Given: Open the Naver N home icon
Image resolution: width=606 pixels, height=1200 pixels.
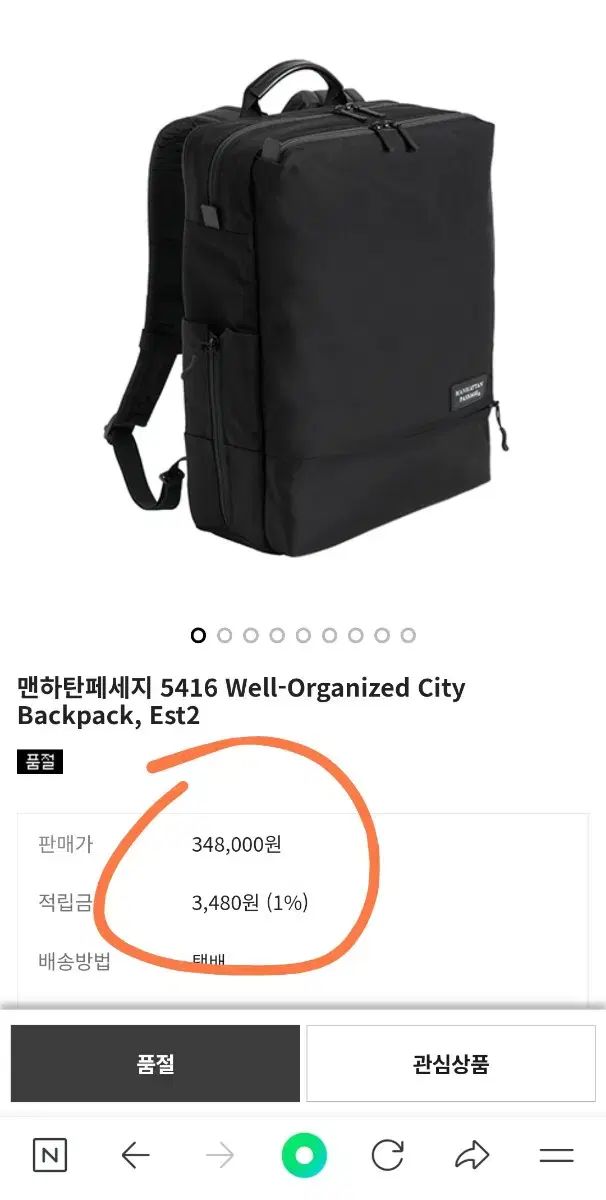Looking at the screenshot, I should tap(50, 1156).
